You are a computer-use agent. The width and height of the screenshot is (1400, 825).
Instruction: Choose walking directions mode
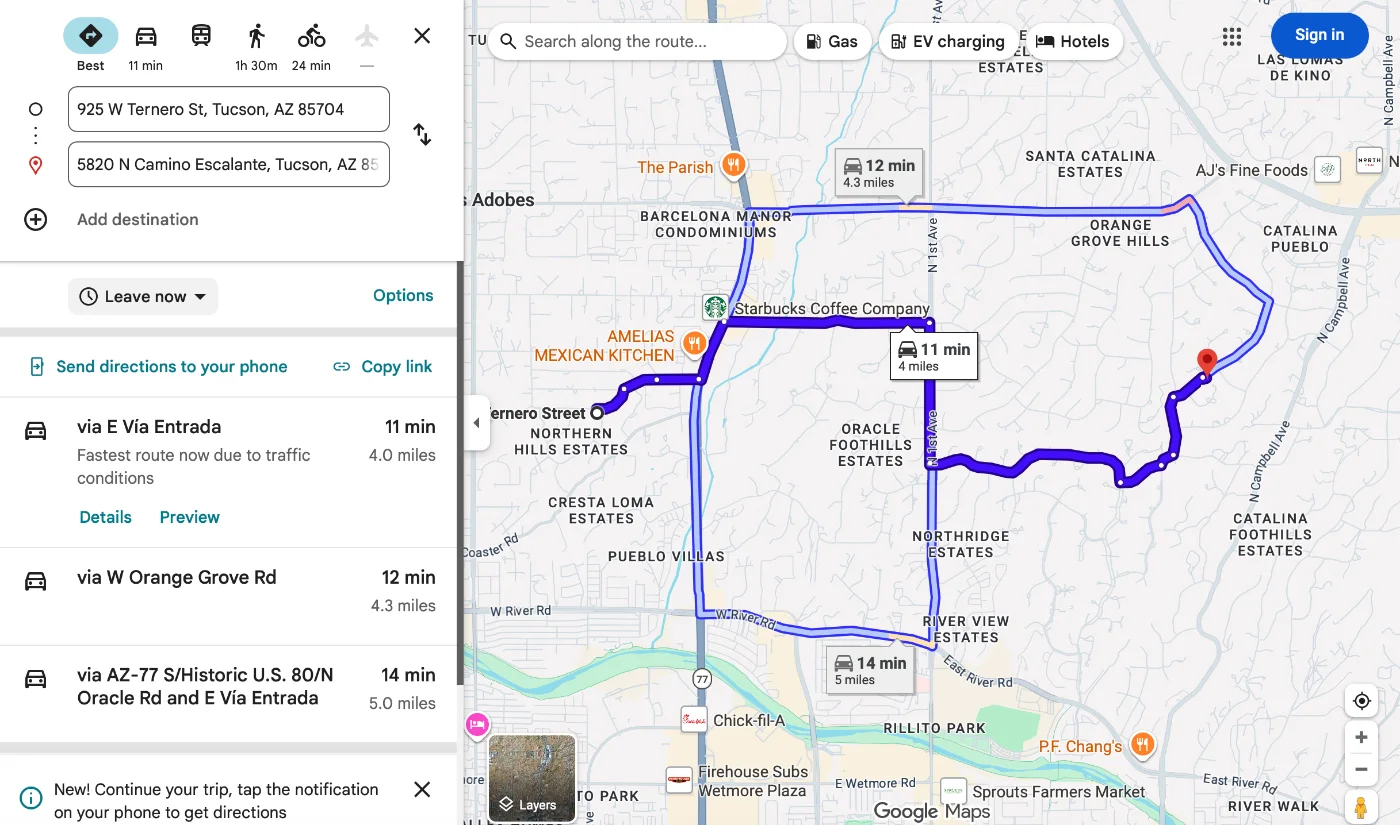[x=256, y=37]
